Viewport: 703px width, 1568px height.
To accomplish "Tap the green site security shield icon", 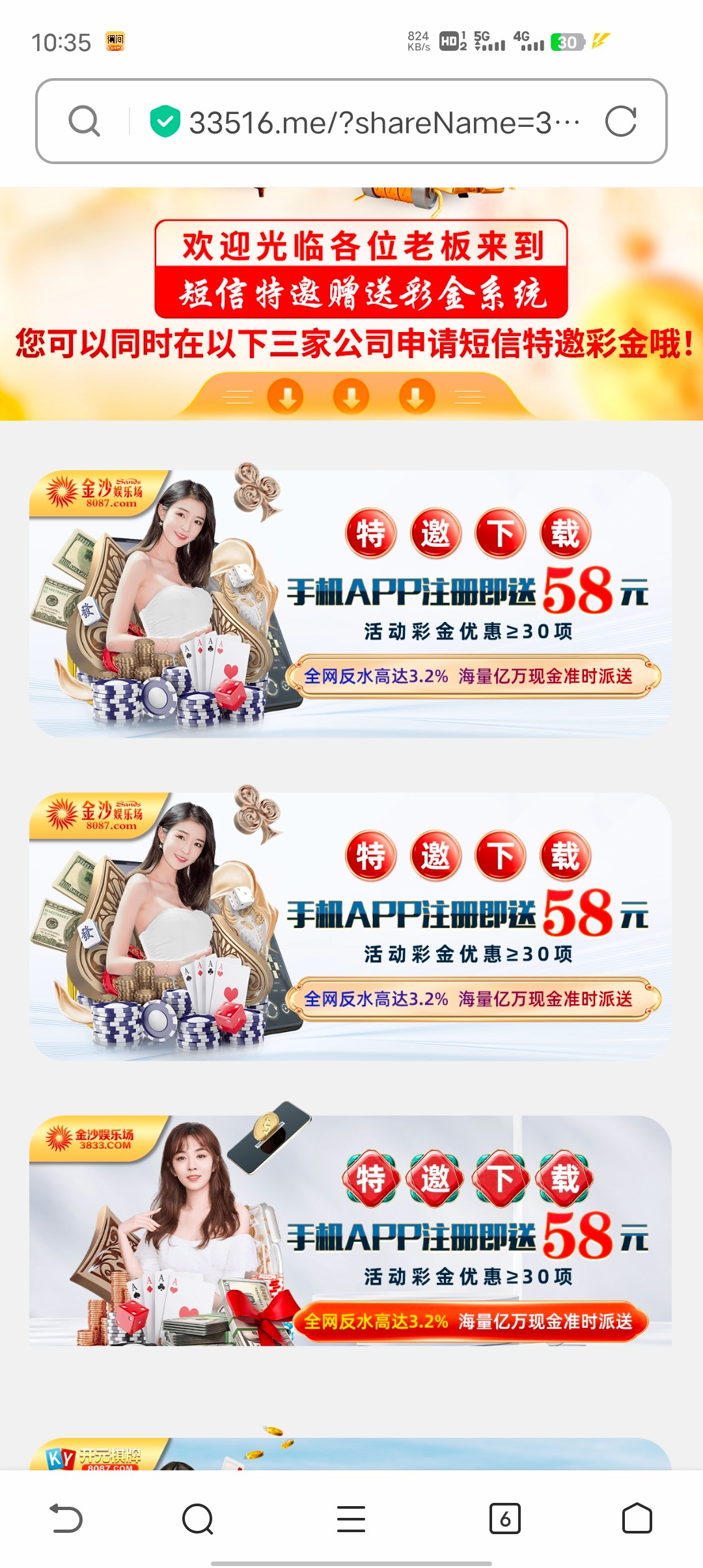I will [x=165, y=121].
